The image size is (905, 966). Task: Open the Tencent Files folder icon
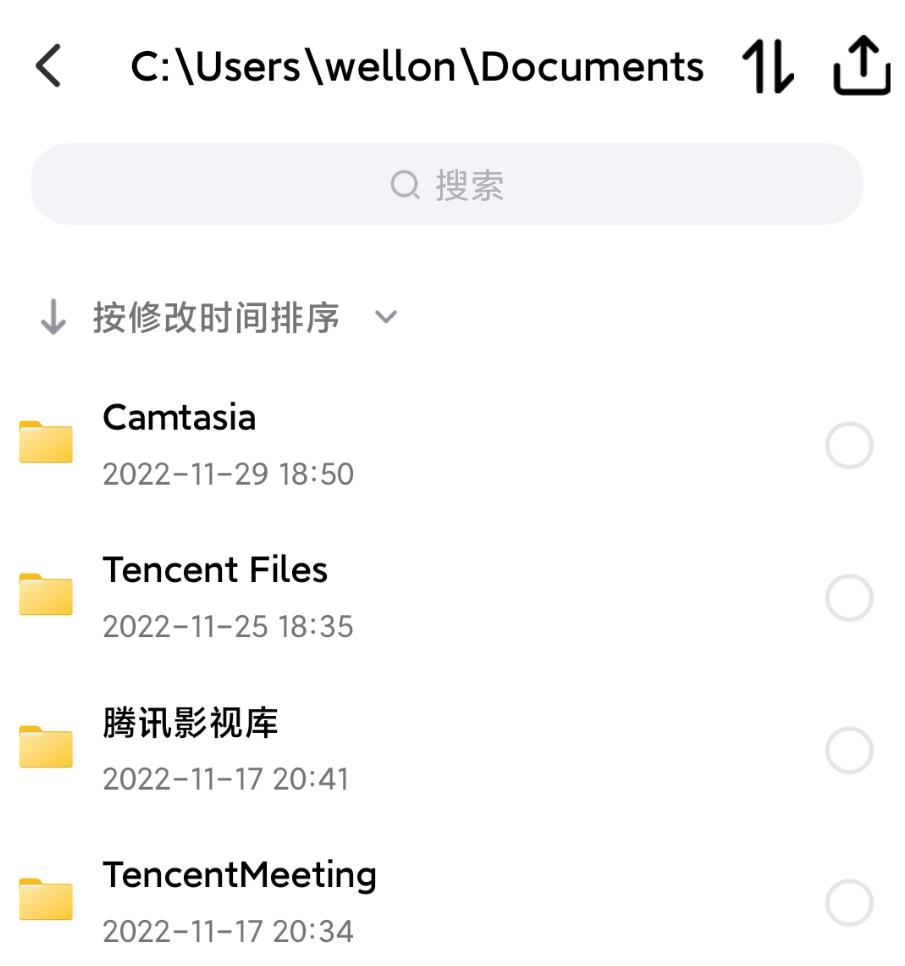46,594
